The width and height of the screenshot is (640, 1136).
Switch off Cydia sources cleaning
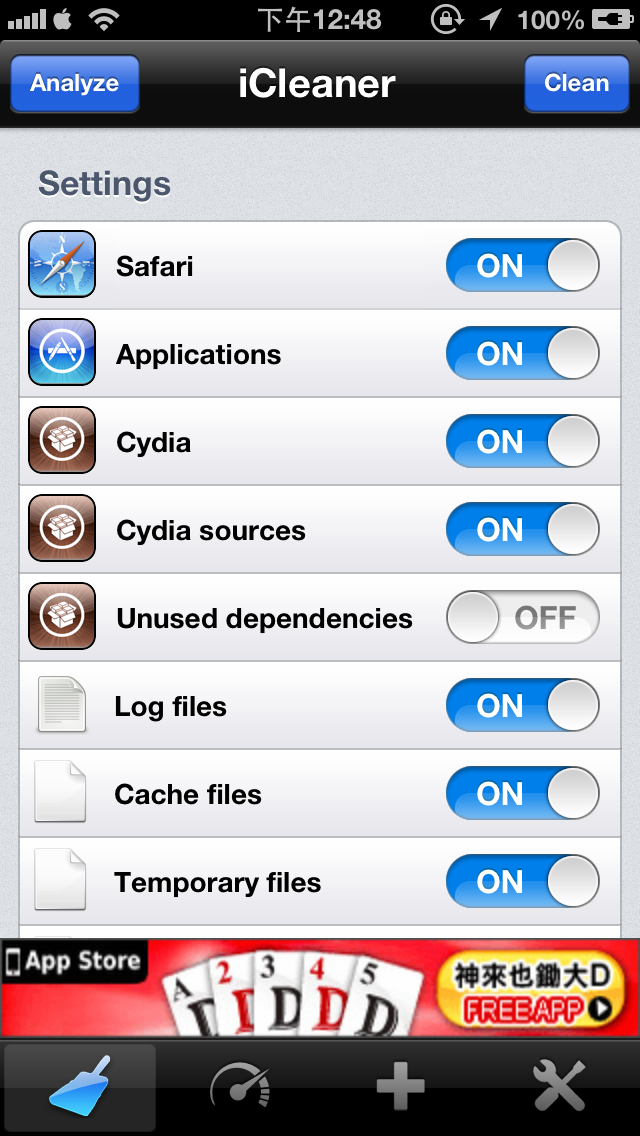tap(522, 530)
